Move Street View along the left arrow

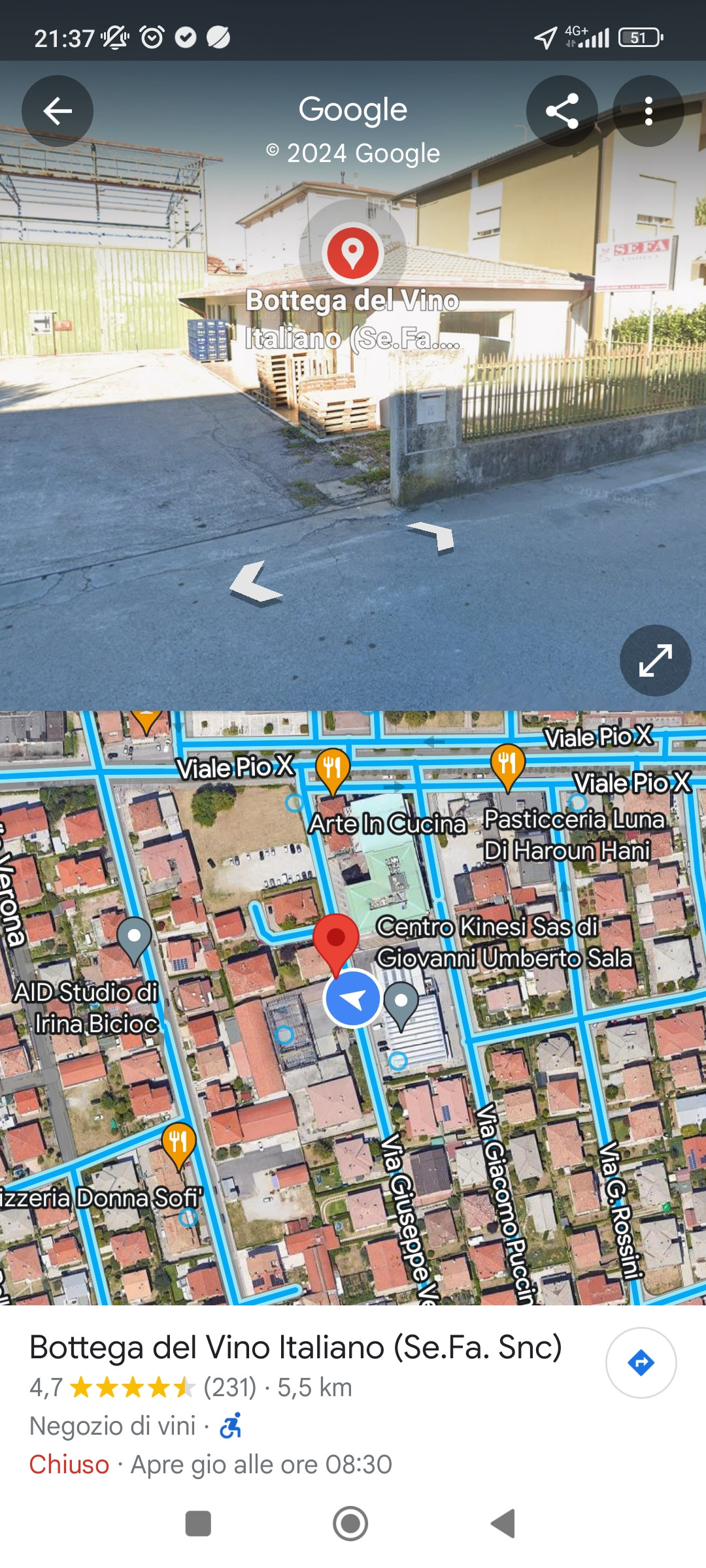[x=256, y=583]
